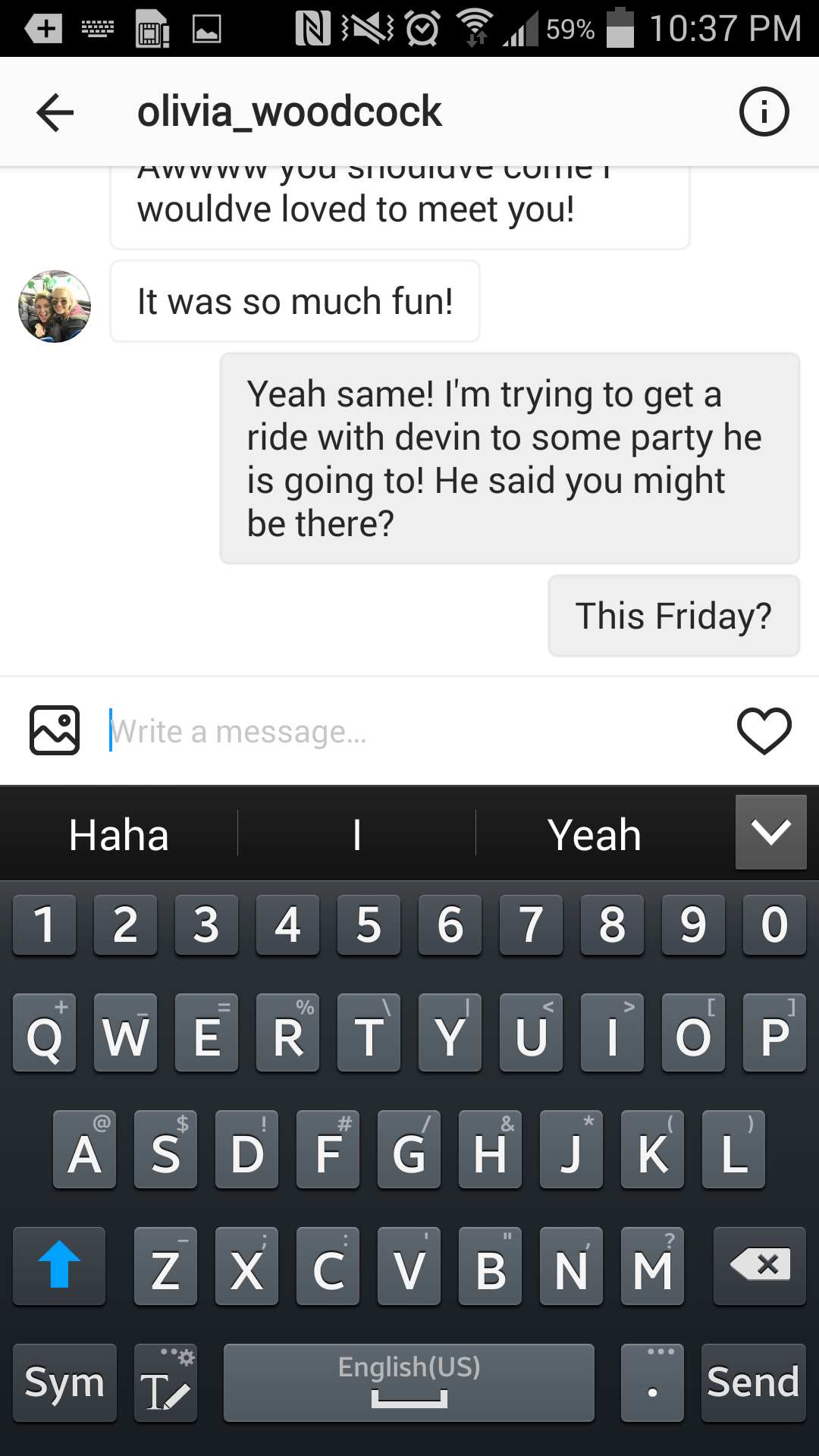Insert the "Haha" word suggestion
The image size is (819, 1456).
[x=119, y=835]
